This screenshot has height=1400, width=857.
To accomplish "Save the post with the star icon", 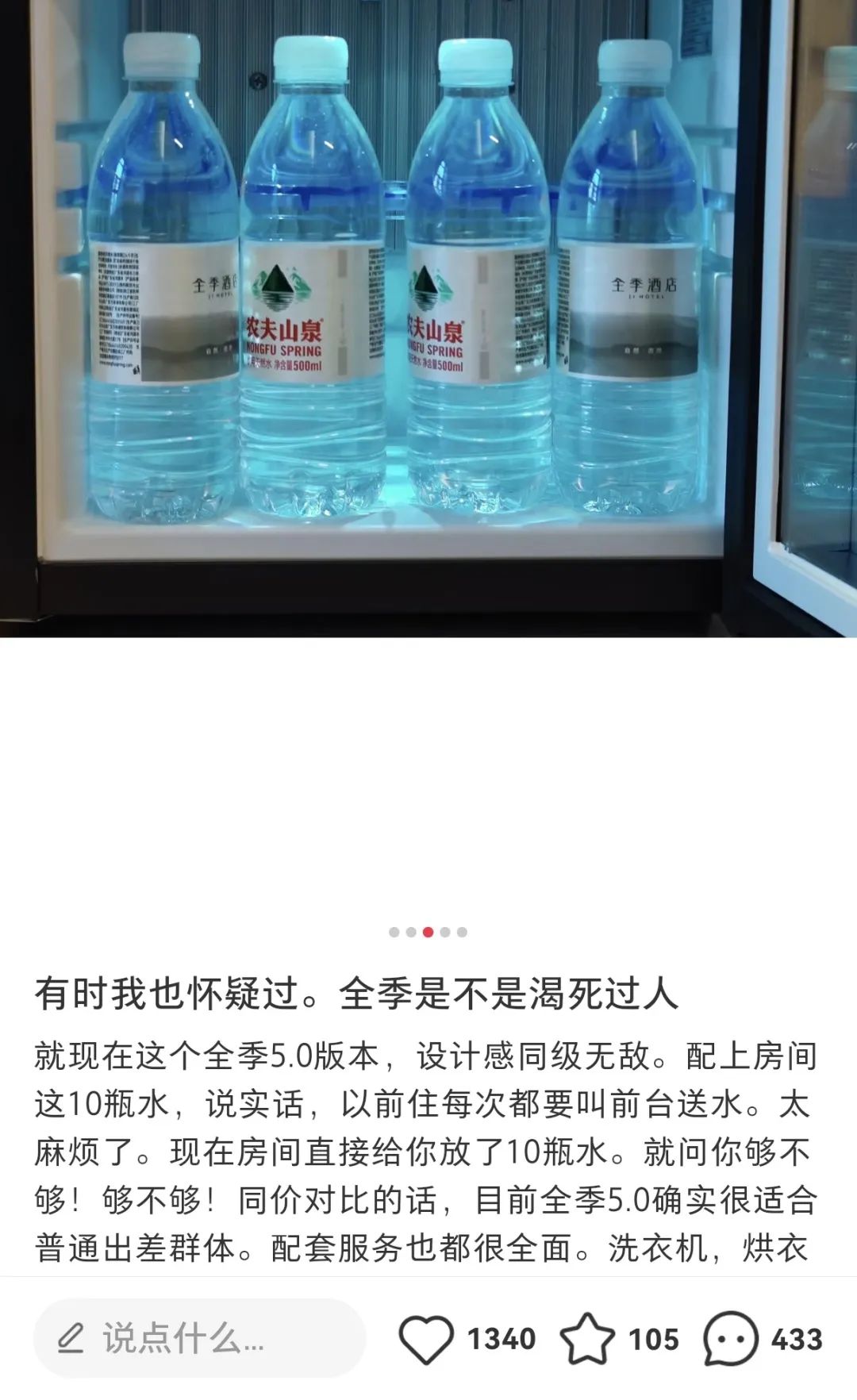I will 587,1340.
